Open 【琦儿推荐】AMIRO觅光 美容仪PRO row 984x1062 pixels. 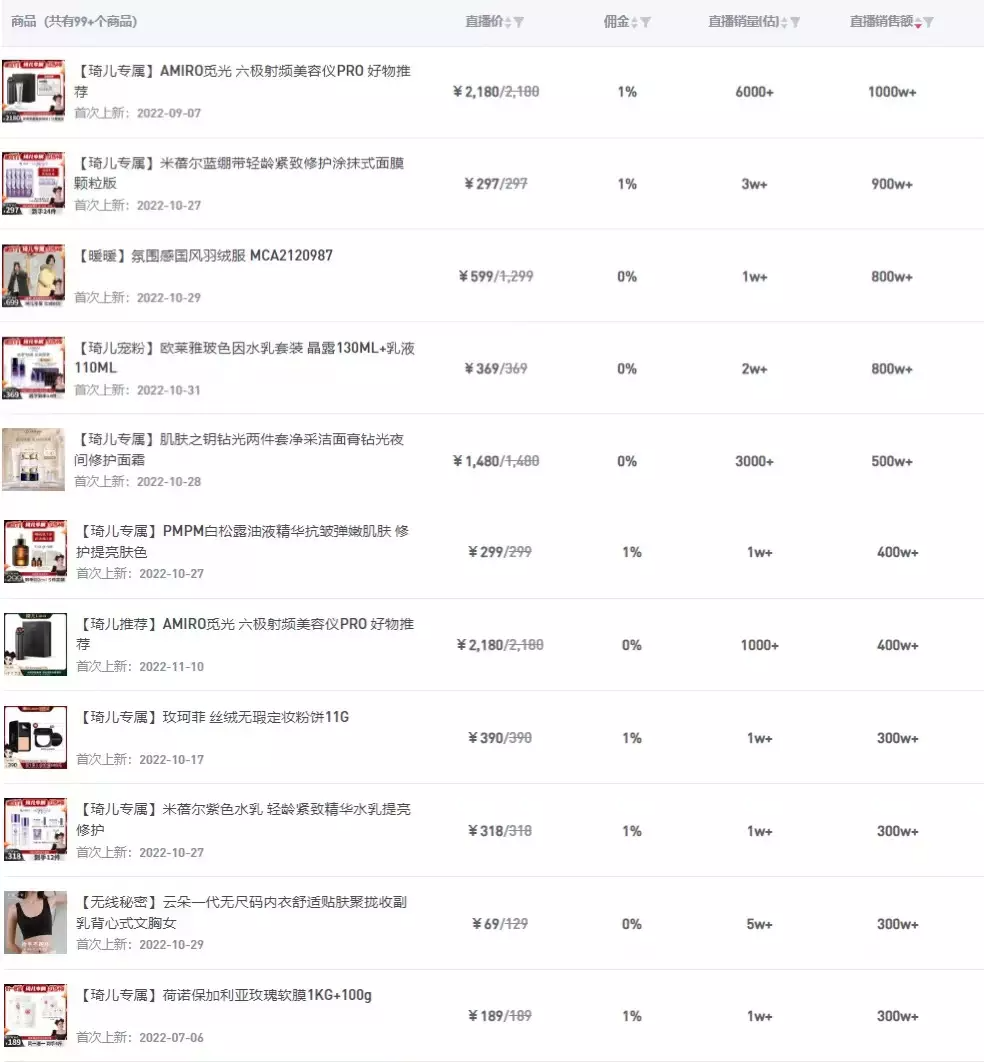[244, 625]
